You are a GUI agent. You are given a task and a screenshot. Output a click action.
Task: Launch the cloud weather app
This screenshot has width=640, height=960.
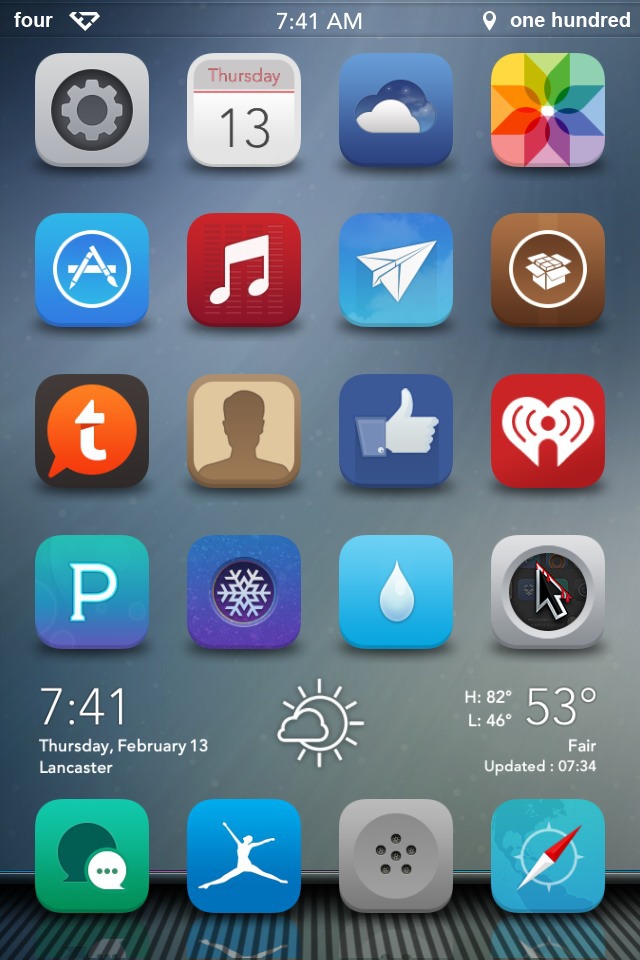pyautogui.click(x=396, y=110)
